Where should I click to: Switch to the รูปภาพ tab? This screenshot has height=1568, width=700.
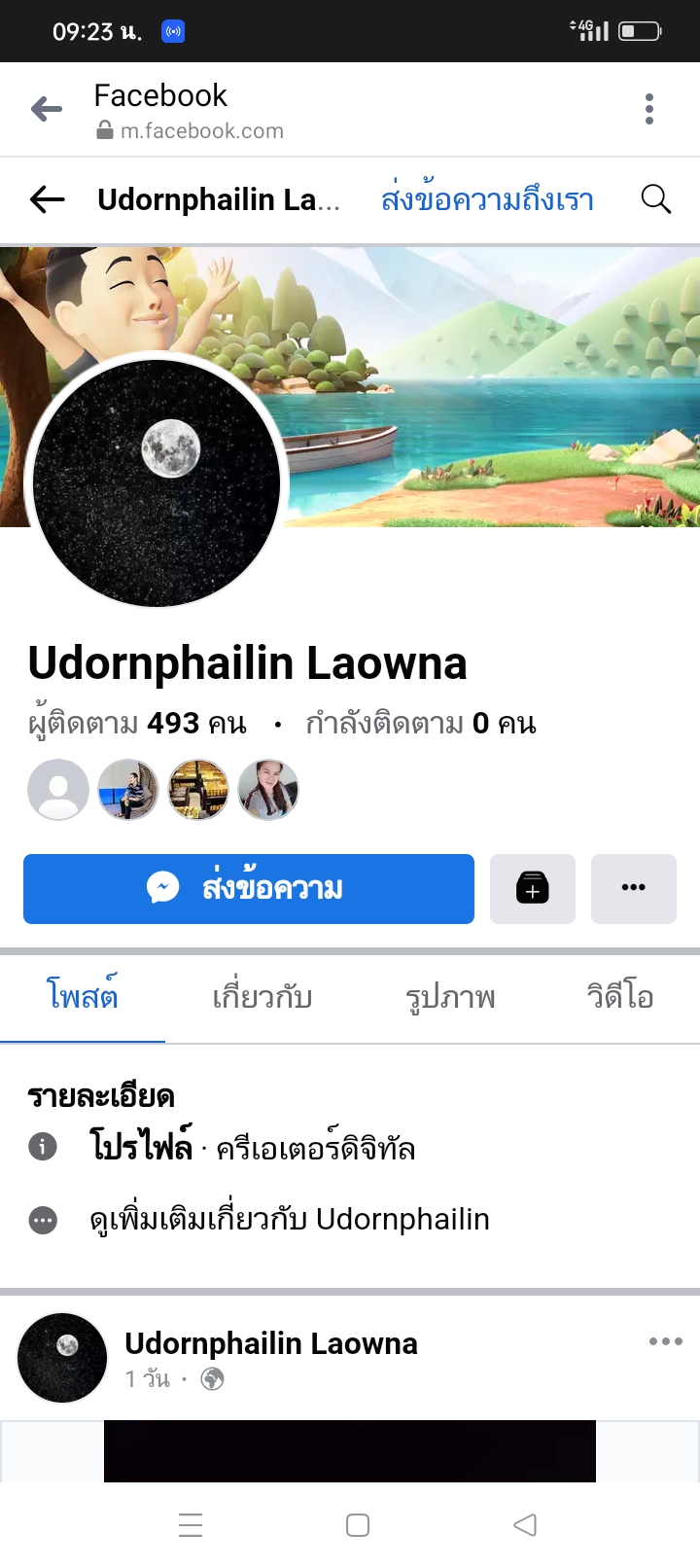coord(450,997)
